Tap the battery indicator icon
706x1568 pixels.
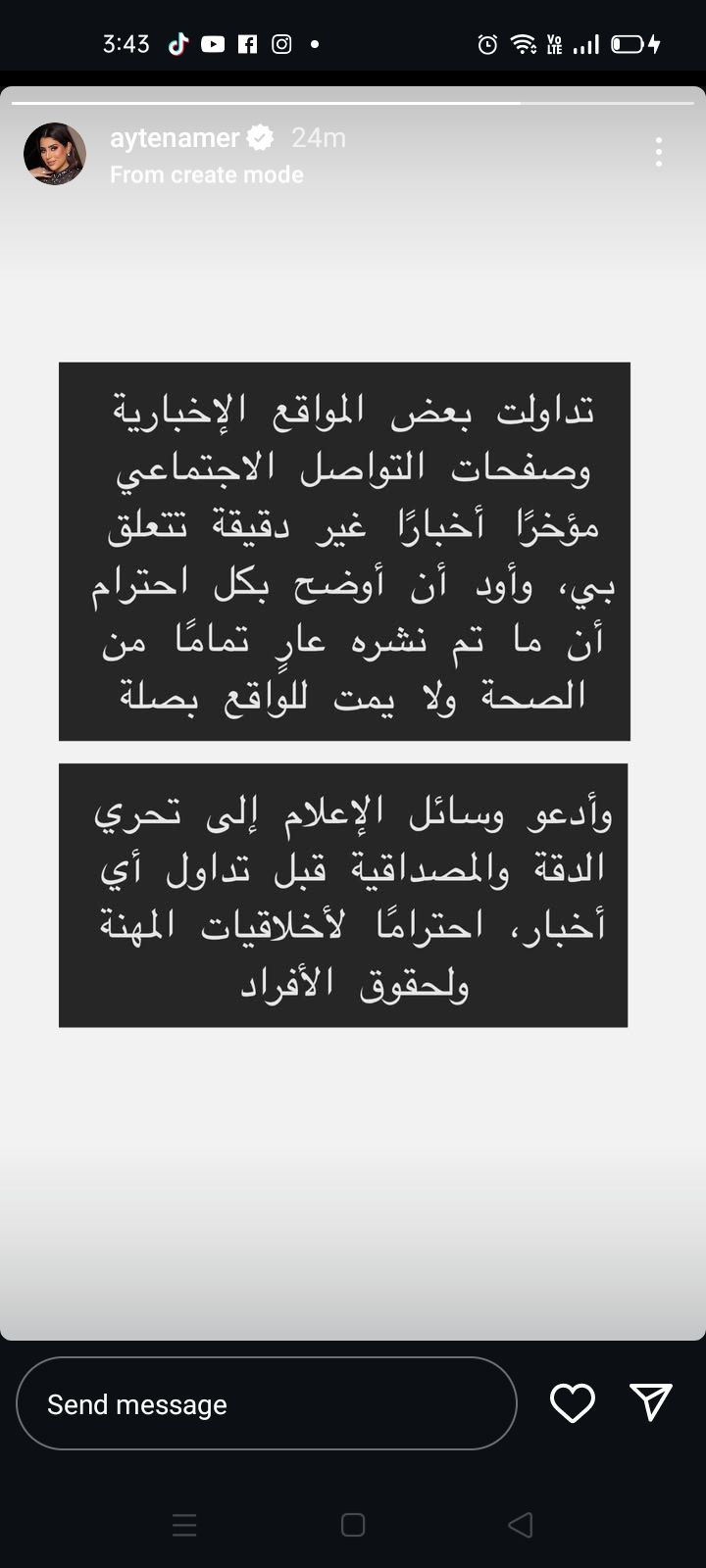629,42
